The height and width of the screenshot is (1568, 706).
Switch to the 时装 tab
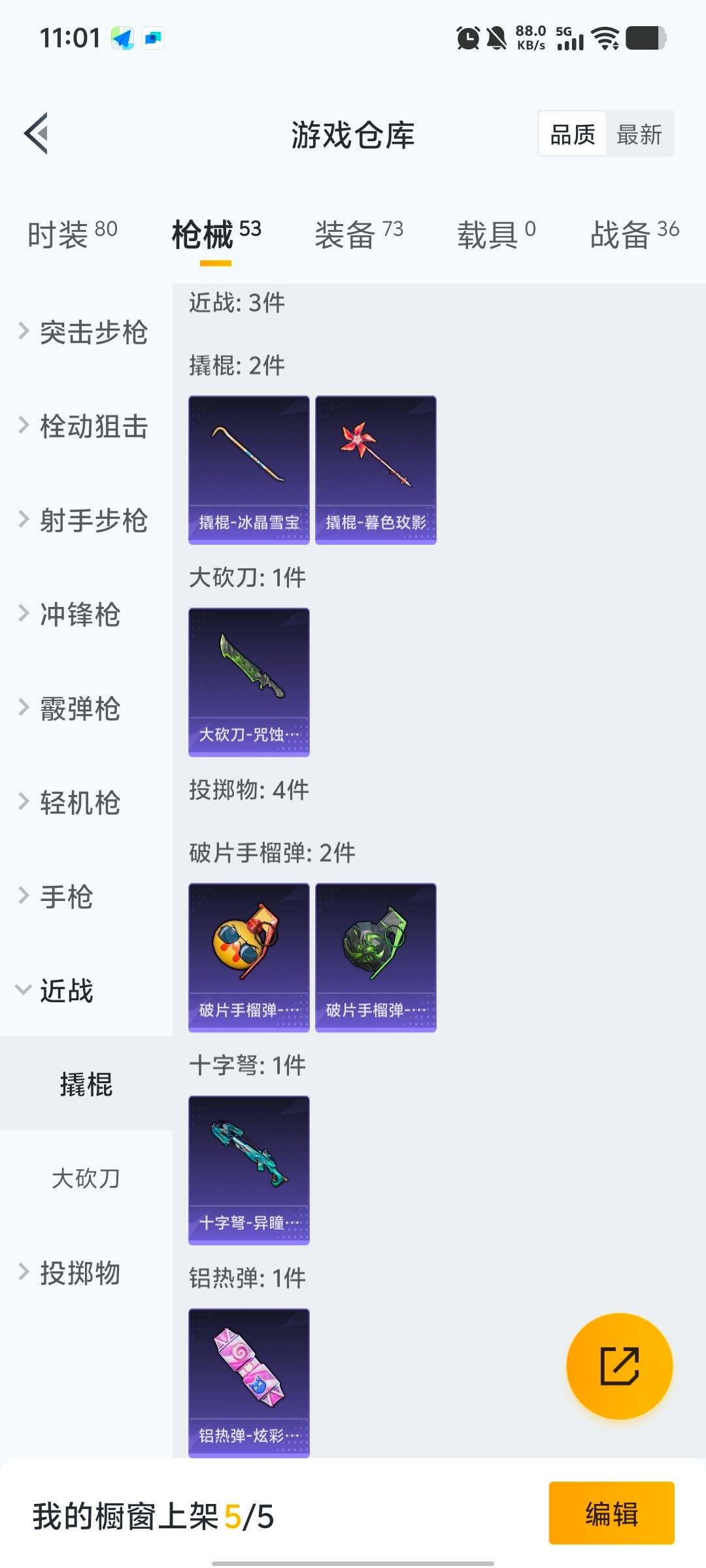(x=72, y=235)
